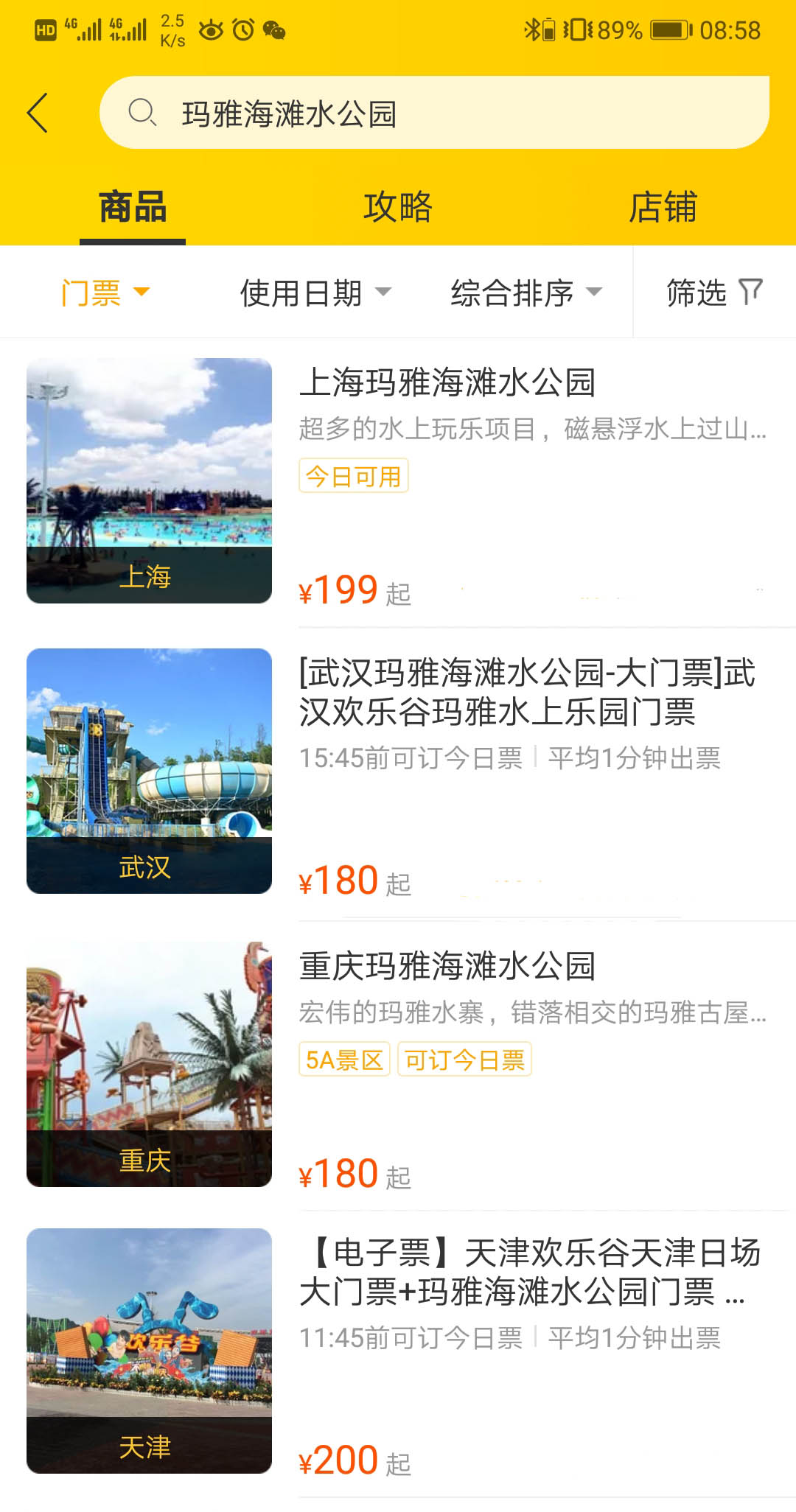The width and height of the screenshot is (796, 1512).
Task: Select the 可订今日票 tag
Action: coord(464,1059)
